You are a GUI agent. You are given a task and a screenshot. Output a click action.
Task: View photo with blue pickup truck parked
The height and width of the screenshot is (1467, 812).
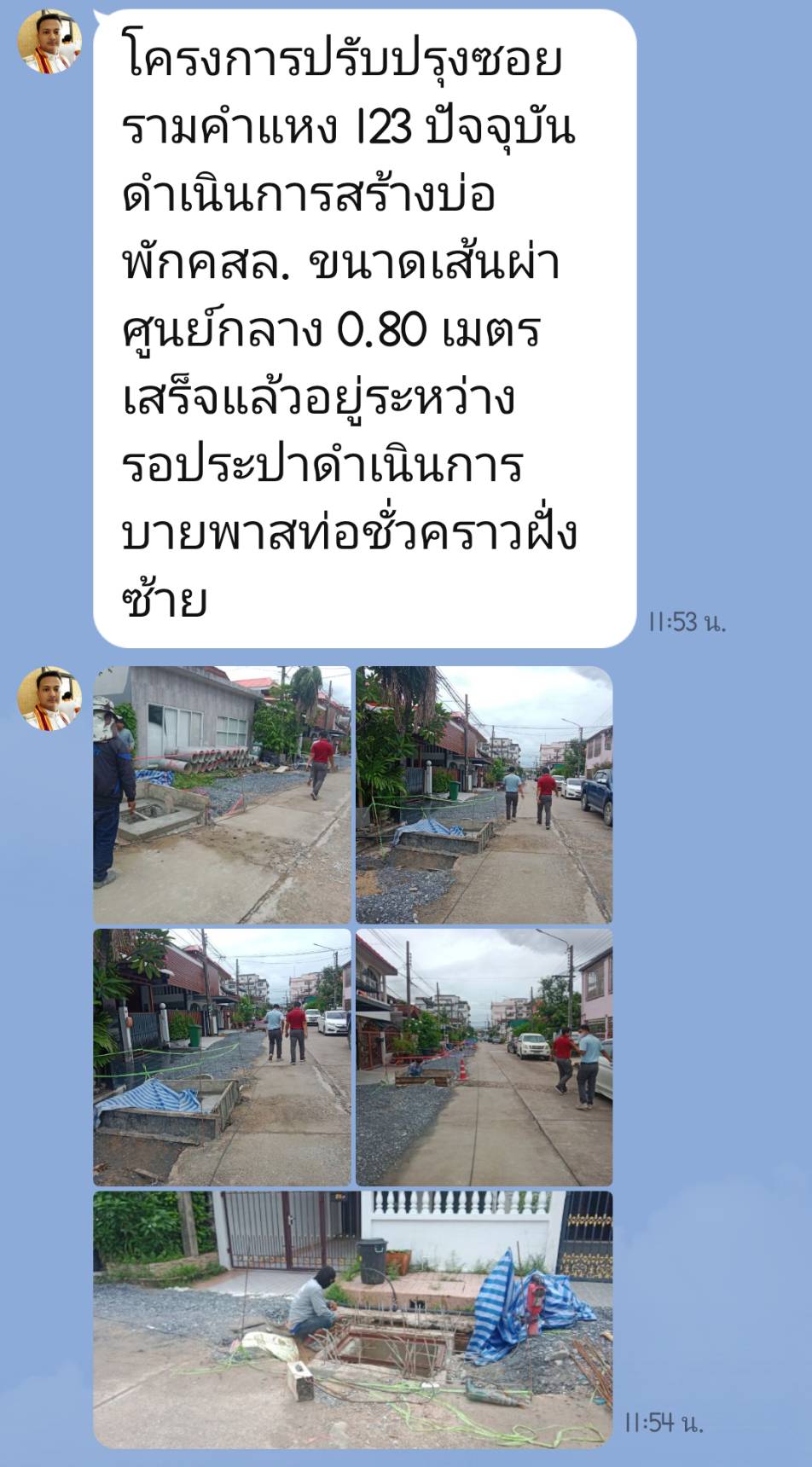[x=484, y=794]
